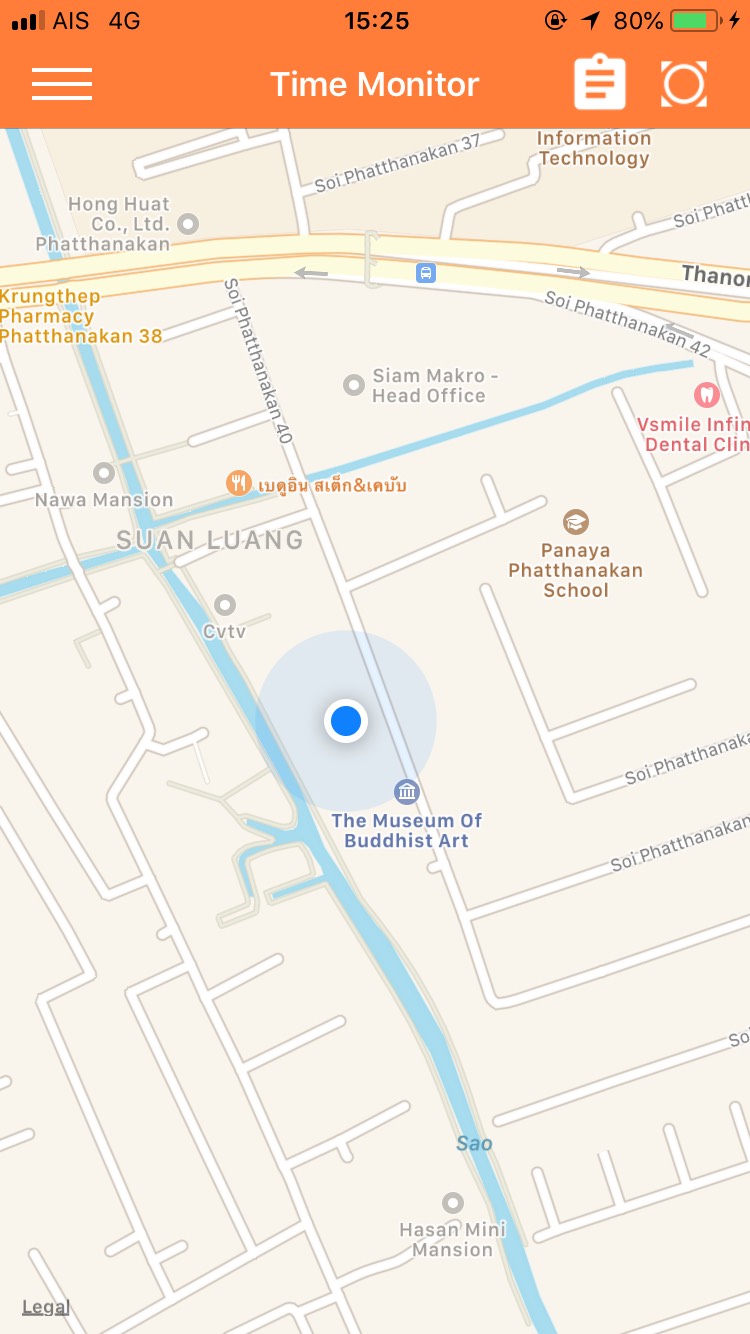This screenshot has width=750, height=1334.
Task: Open the hamburger drawer menu
Action: [x=62, y=84]
